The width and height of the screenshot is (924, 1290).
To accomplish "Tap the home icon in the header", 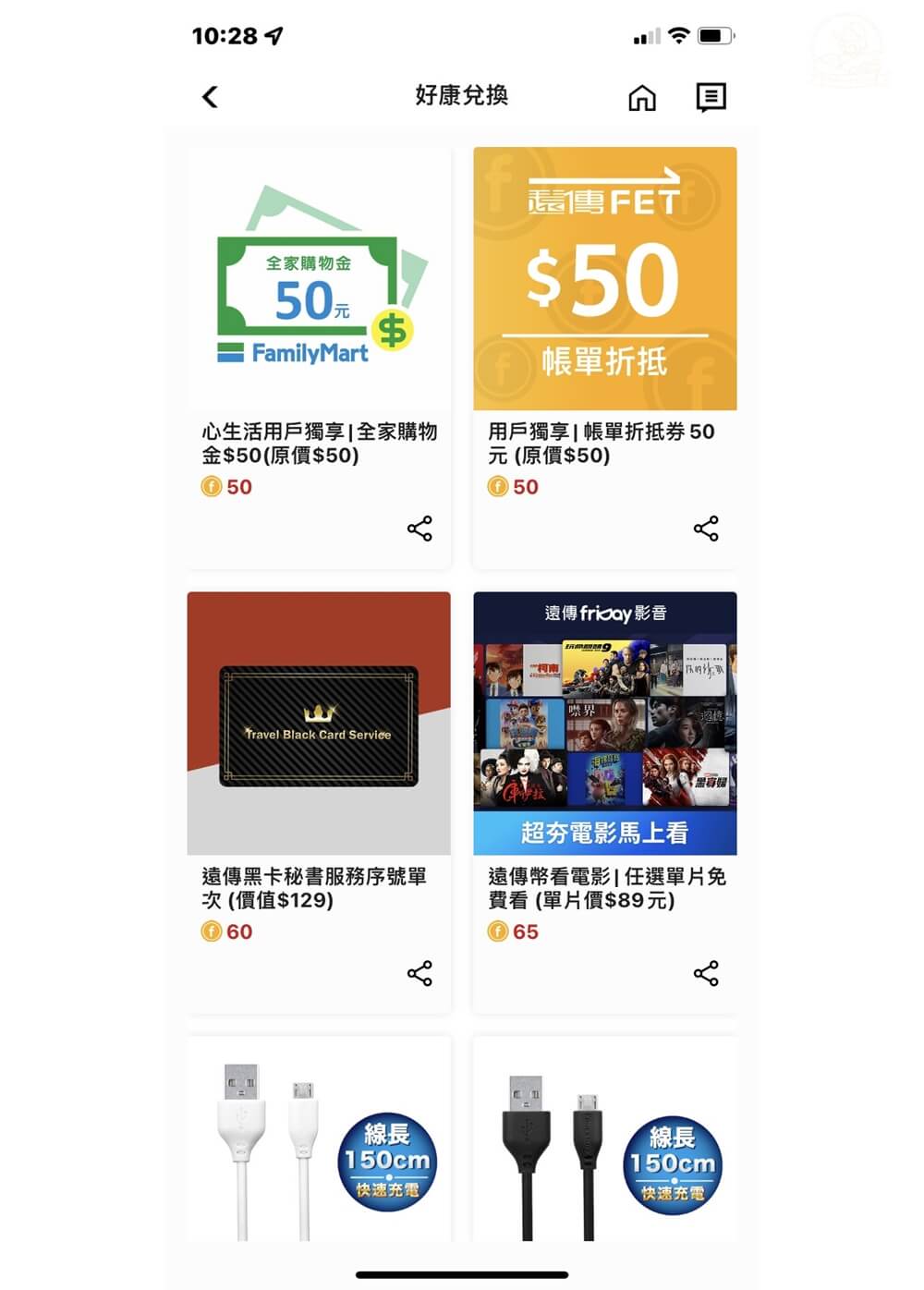I will point(642,96).
